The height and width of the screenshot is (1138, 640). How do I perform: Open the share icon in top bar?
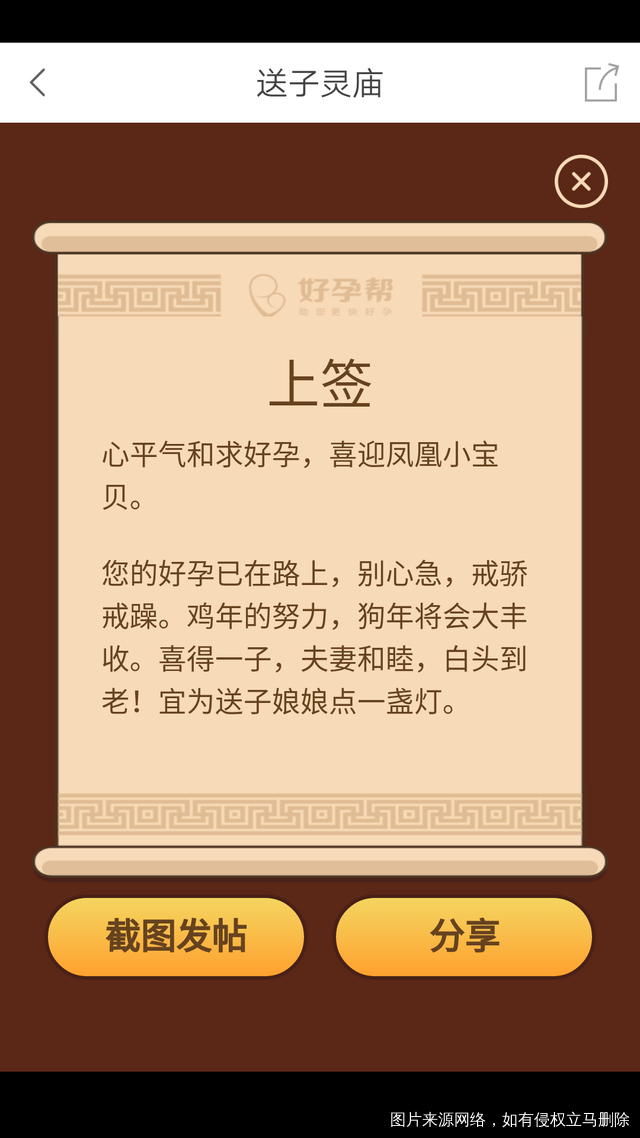point(601,83)
